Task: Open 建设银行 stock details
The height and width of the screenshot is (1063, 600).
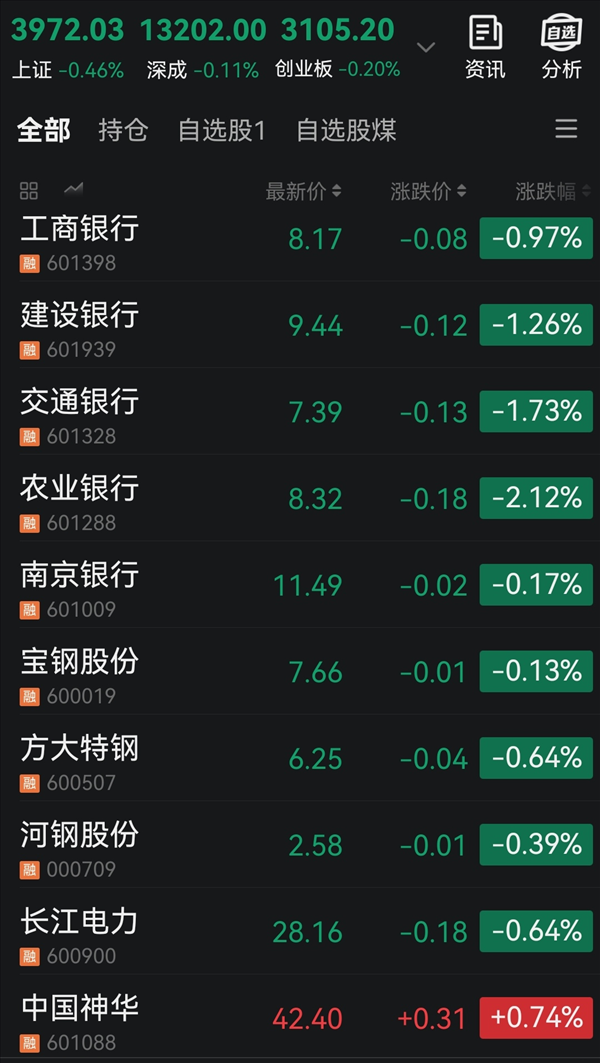Action: [80, 325]
